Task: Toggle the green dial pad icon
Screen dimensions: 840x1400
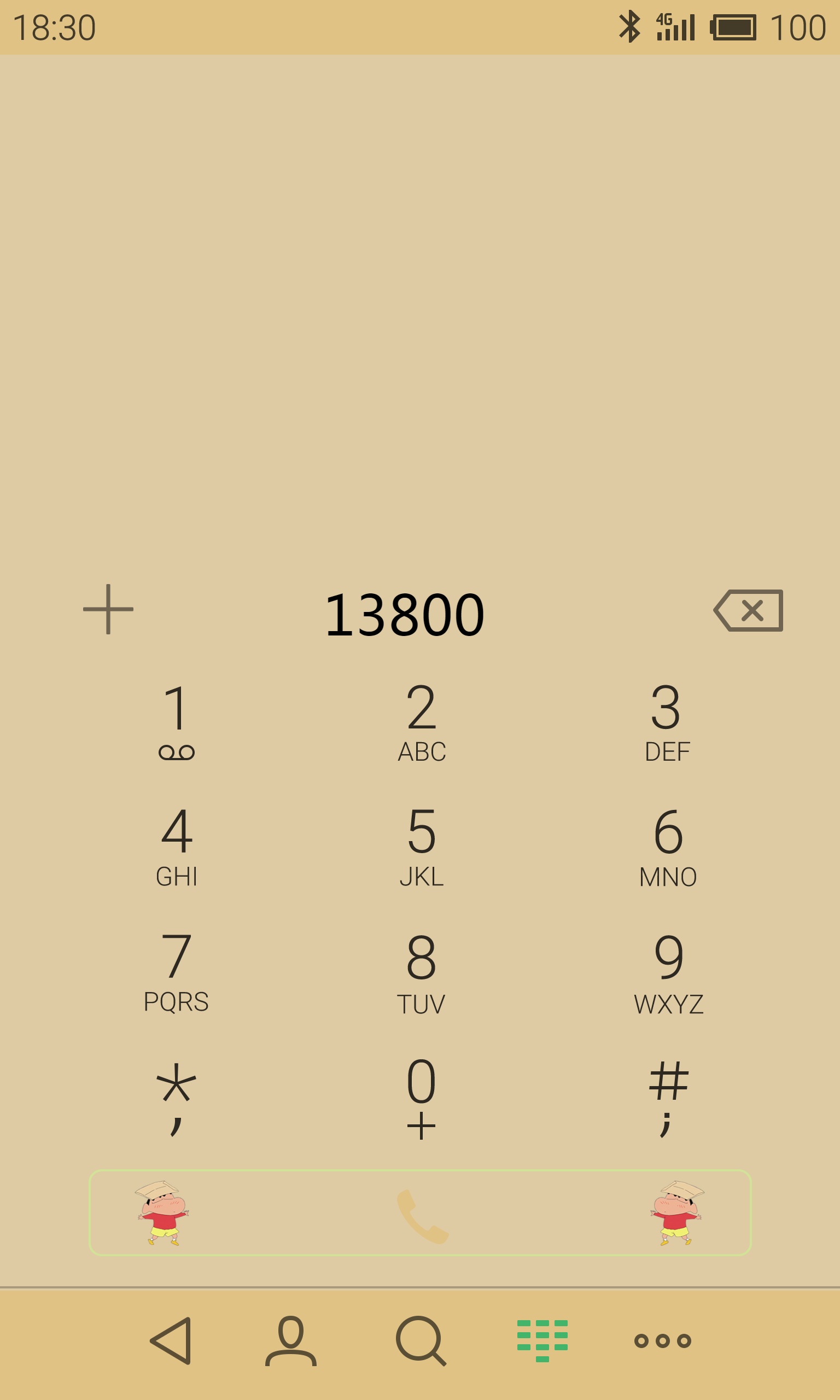Action: 542,1341
